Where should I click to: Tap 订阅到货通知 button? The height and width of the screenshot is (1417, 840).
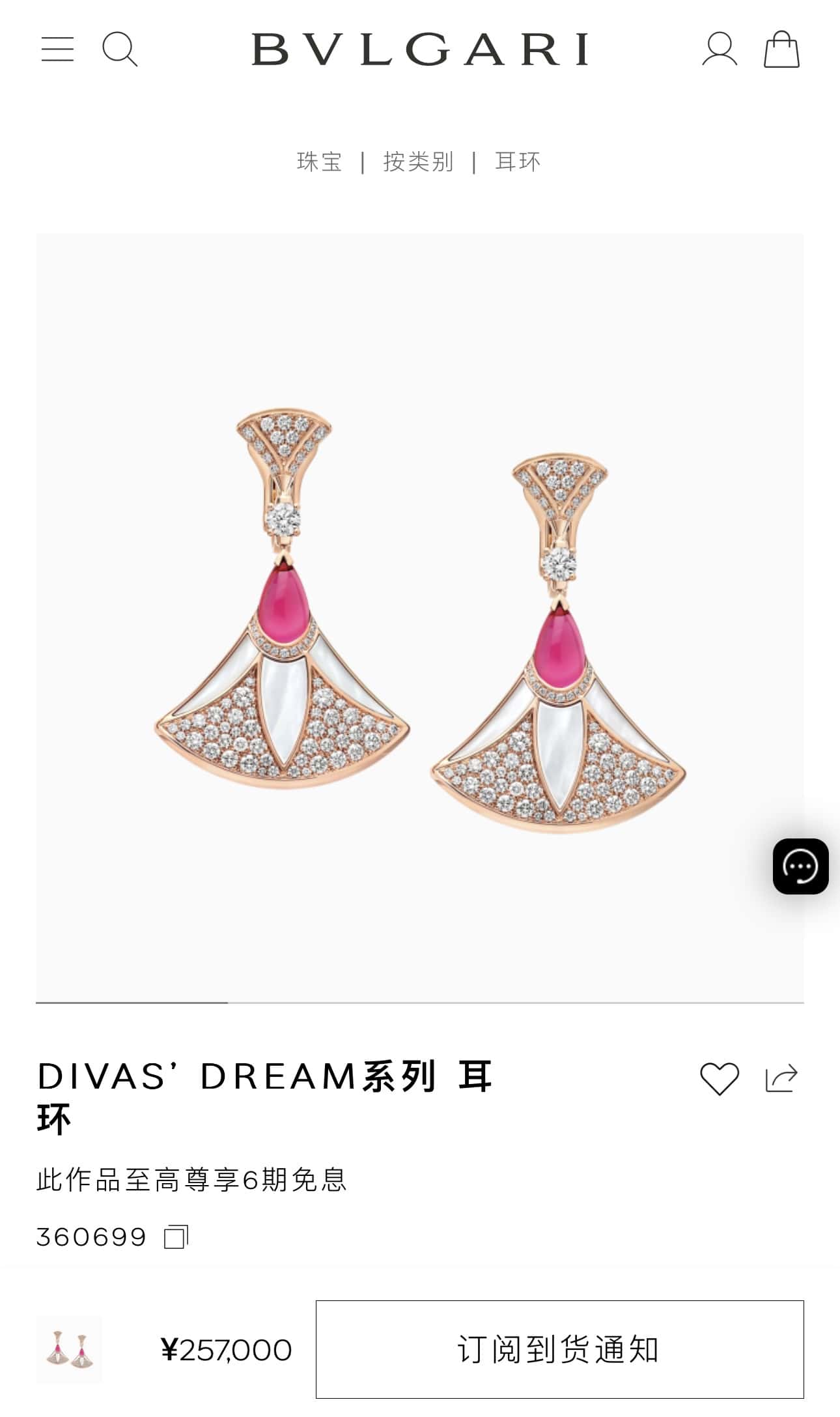tap(560, 1349)
